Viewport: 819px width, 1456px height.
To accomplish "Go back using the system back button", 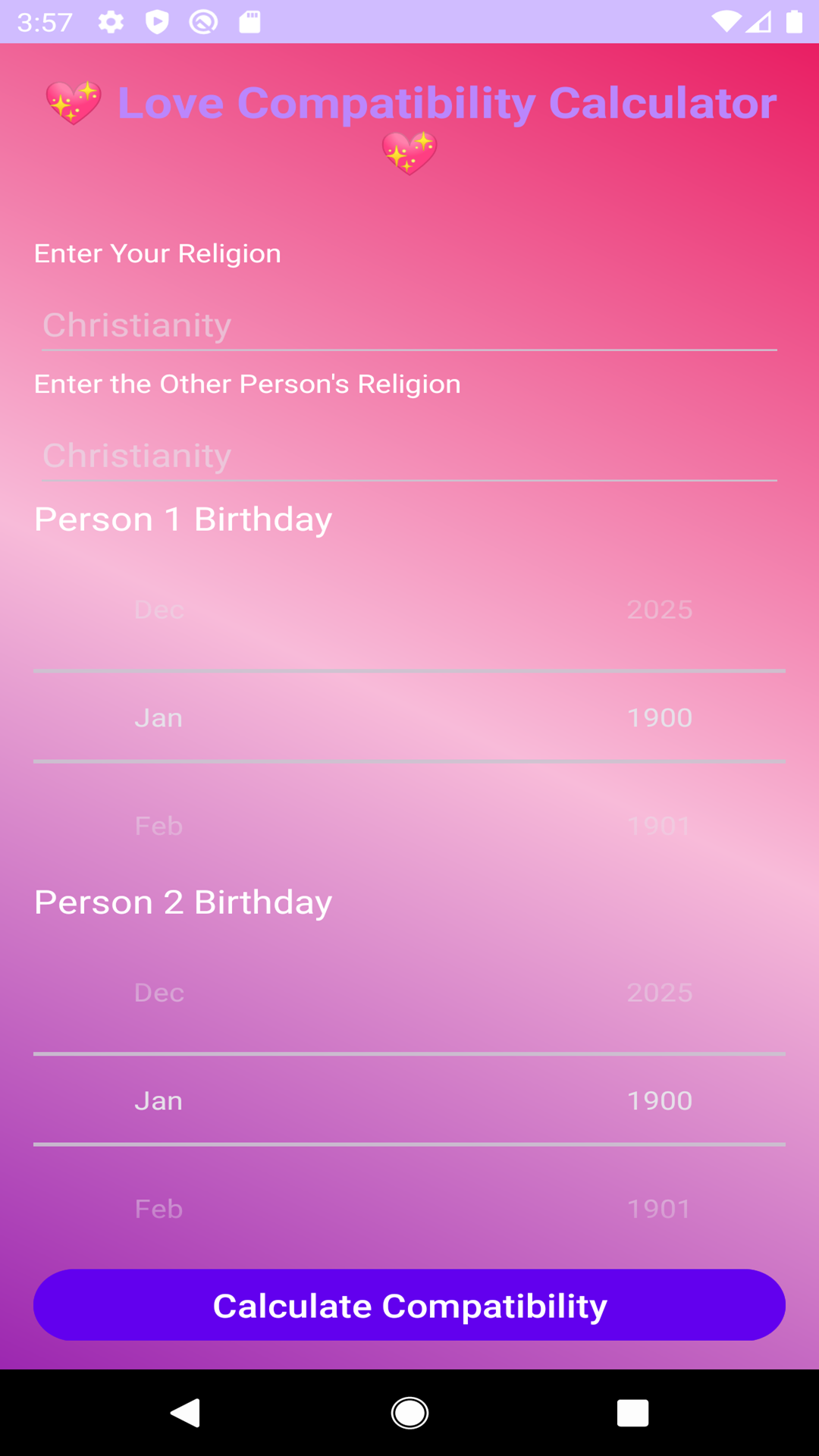I will pos(185,1413).
